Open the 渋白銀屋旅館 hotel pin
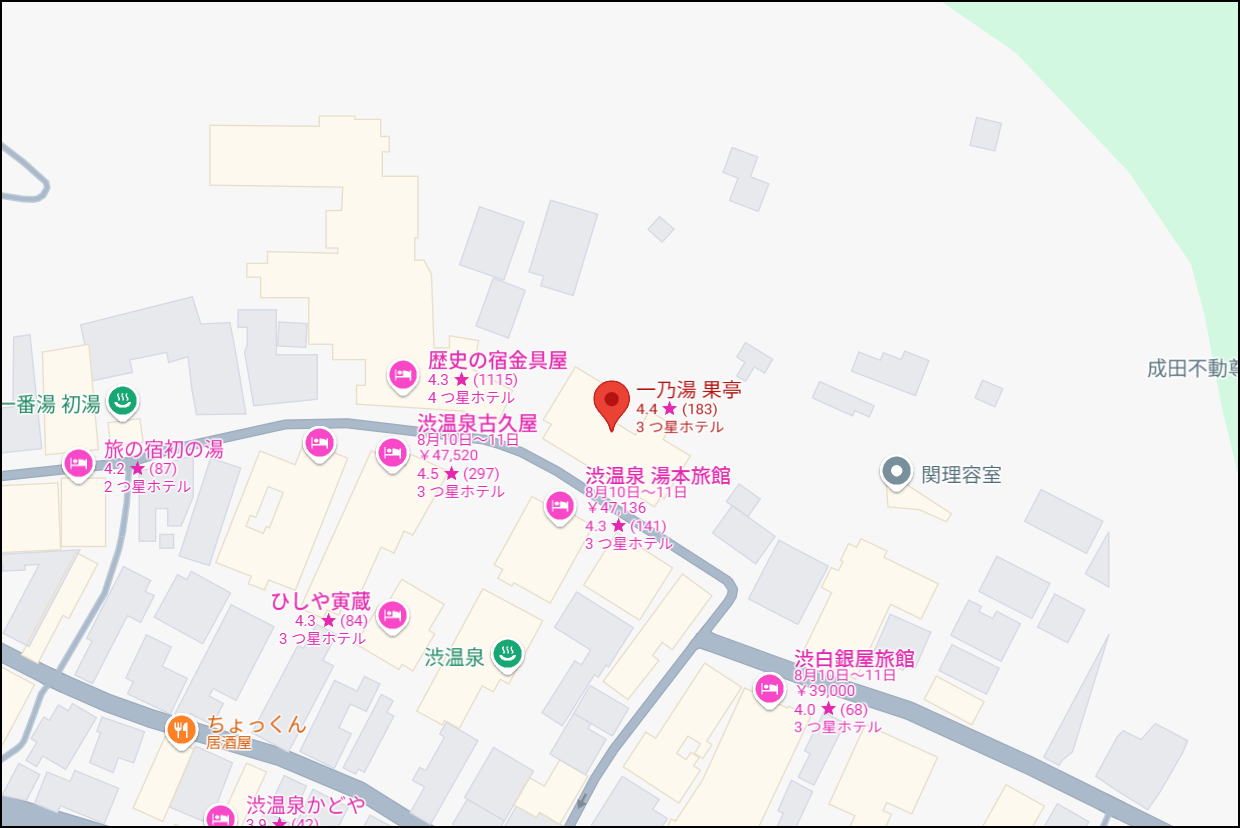1240x828 pixels. click(769, 689)
